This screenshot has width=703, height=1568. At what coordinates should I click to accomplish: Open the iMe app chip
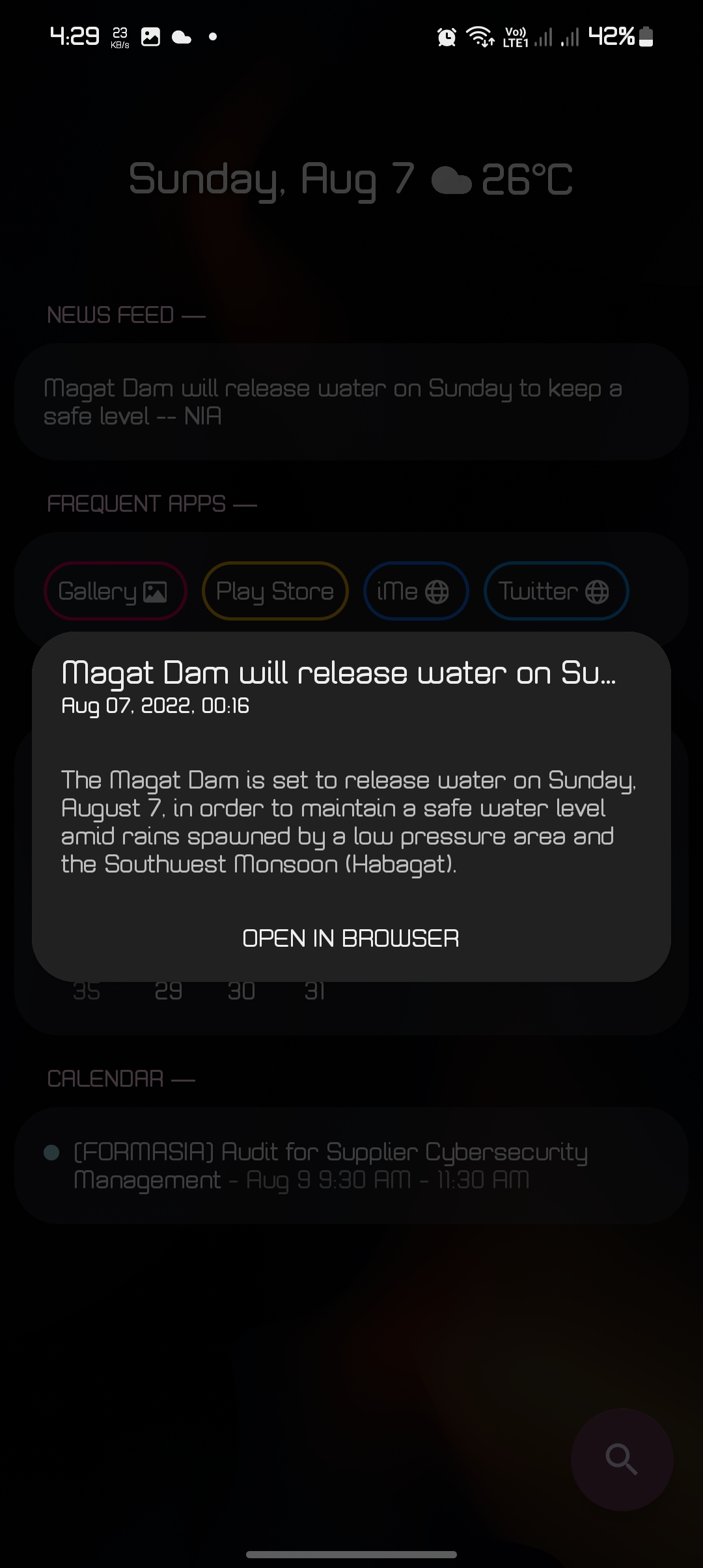tap(415, 591)
